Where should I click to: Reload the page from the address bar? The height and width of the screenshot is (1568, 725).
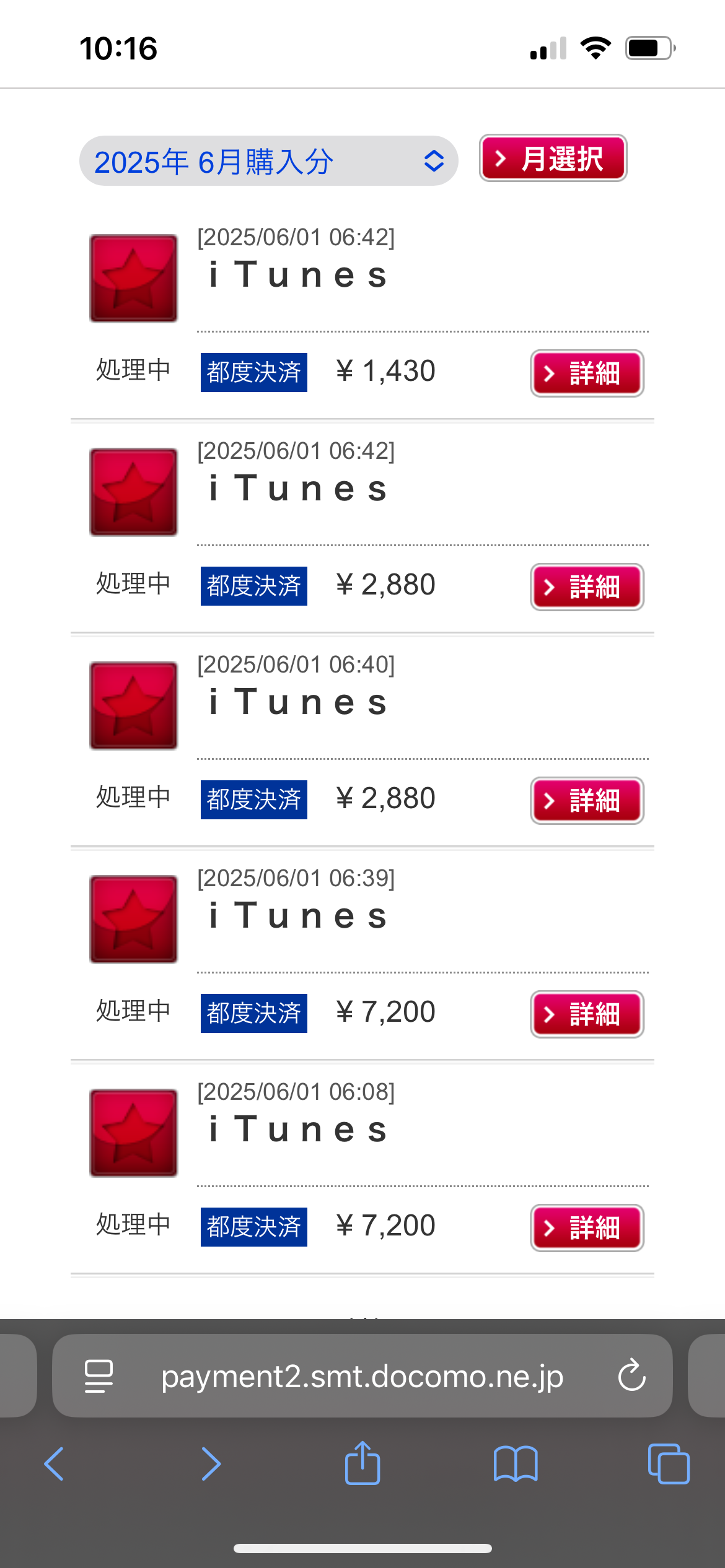(631, 1375)
